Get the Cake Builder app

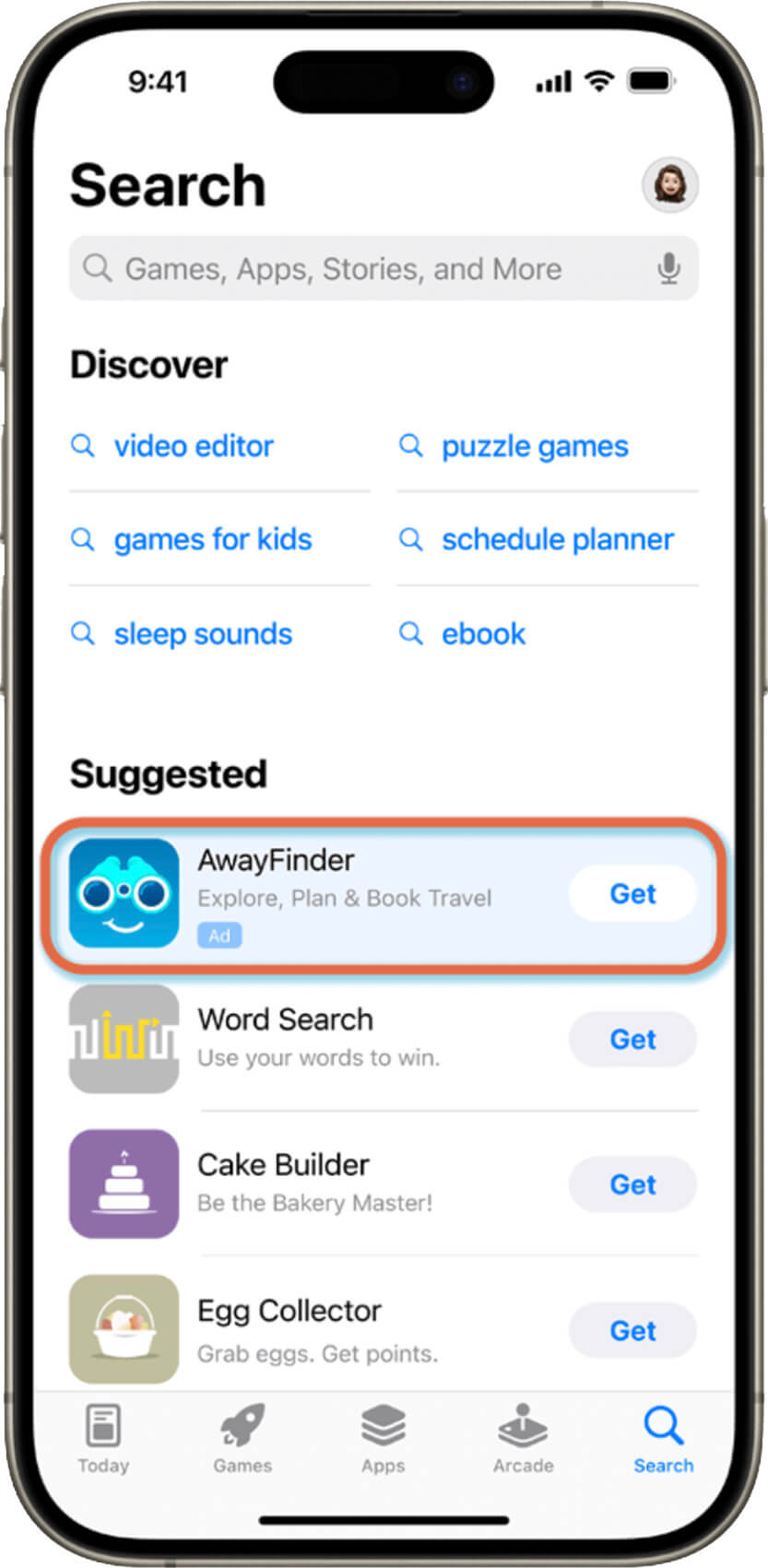click(x=632, y=1185)
